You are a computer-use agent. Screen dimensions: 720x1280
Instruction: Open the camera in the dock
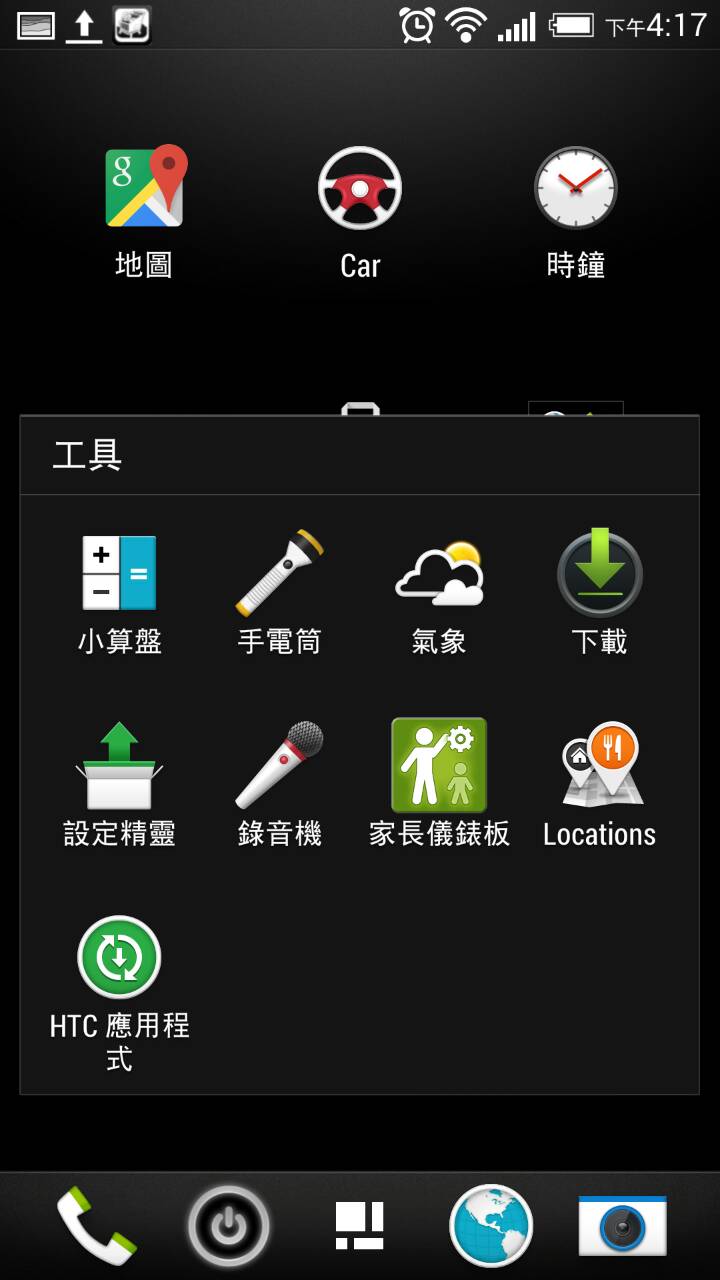tap(622, 1226)
